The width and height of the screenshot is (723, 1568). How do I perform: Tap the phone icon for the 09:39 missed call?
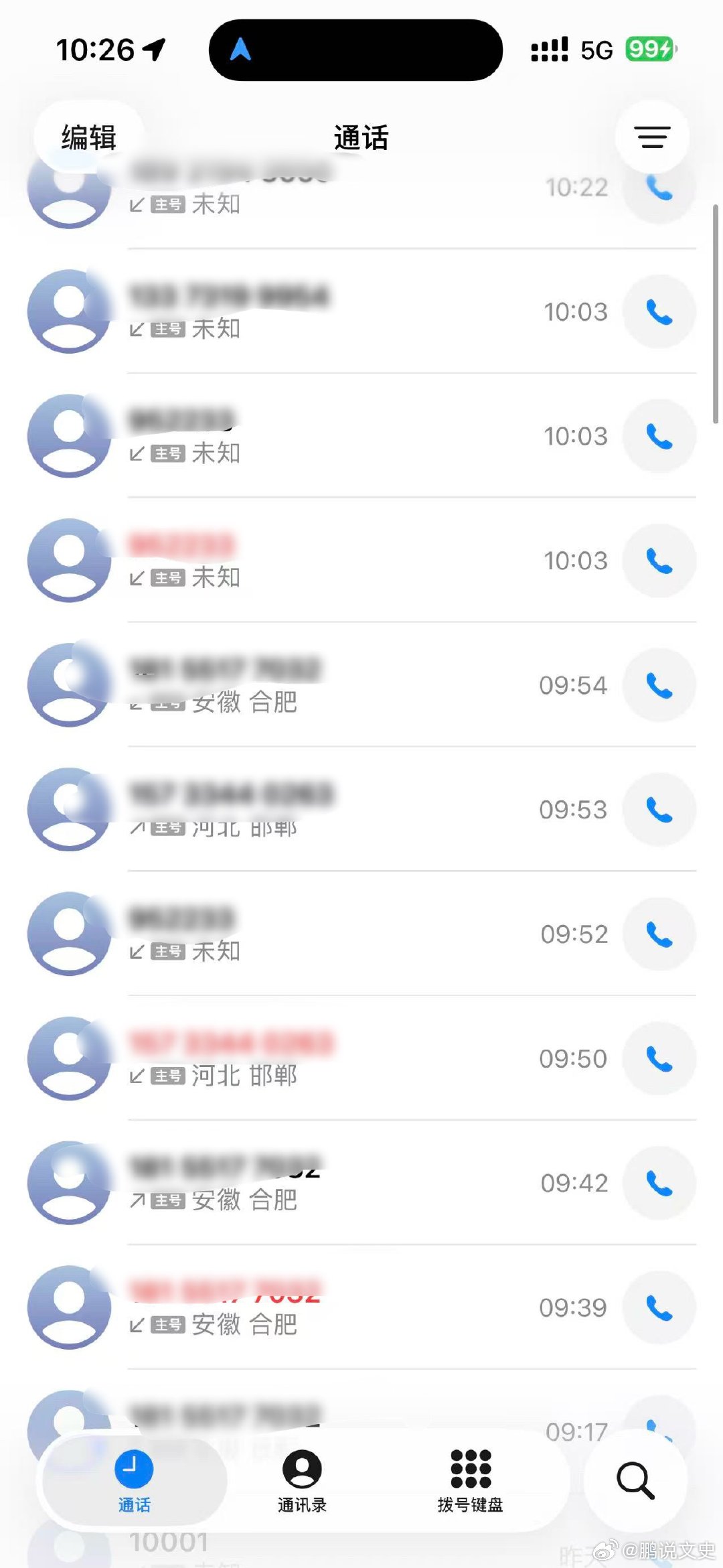659,1307
